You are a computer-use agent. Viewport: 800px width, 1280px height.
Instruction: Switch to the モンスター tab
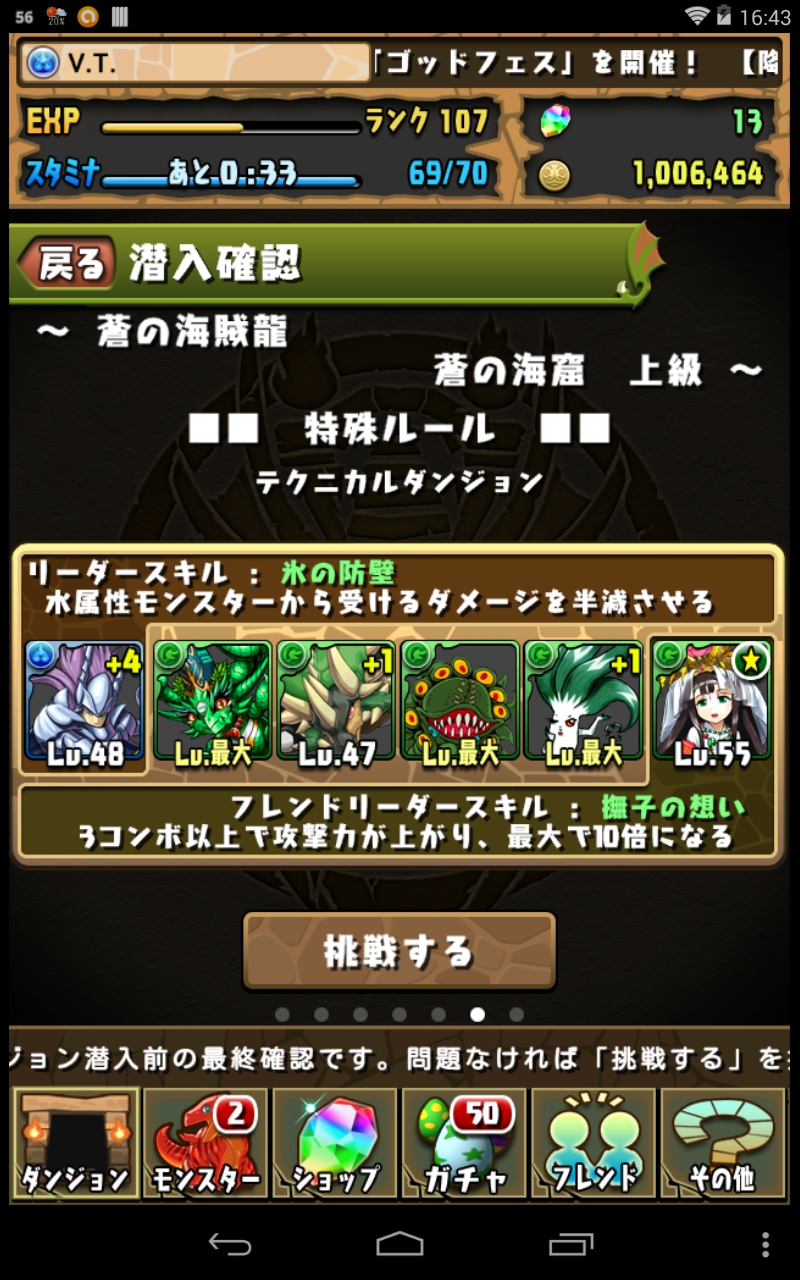[205, 1142]
